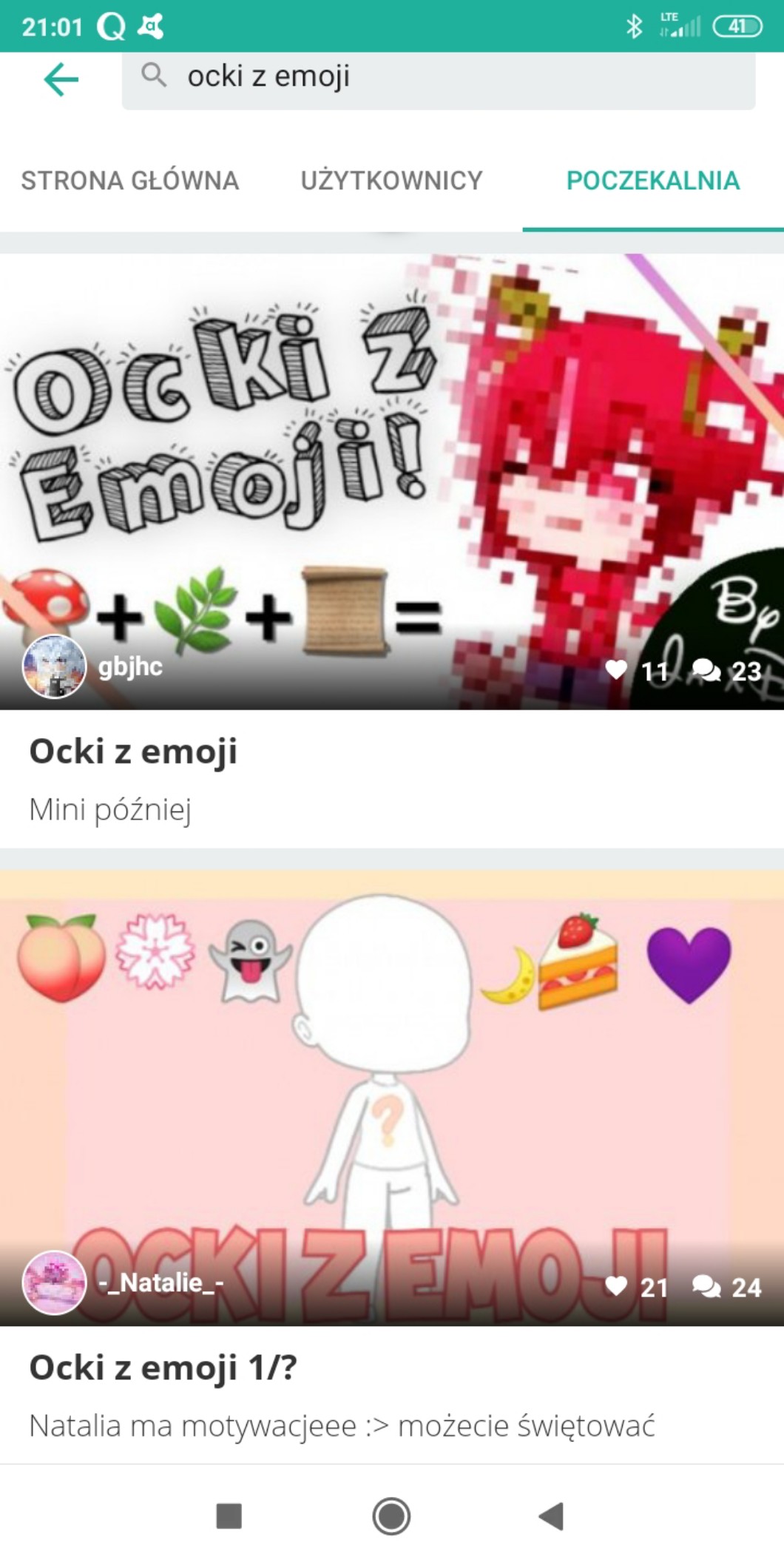This screenshot has height=1568, width=784.
Task: Open comments on -_Natalie_-'s post
Action: click(x=706, y=1287)
